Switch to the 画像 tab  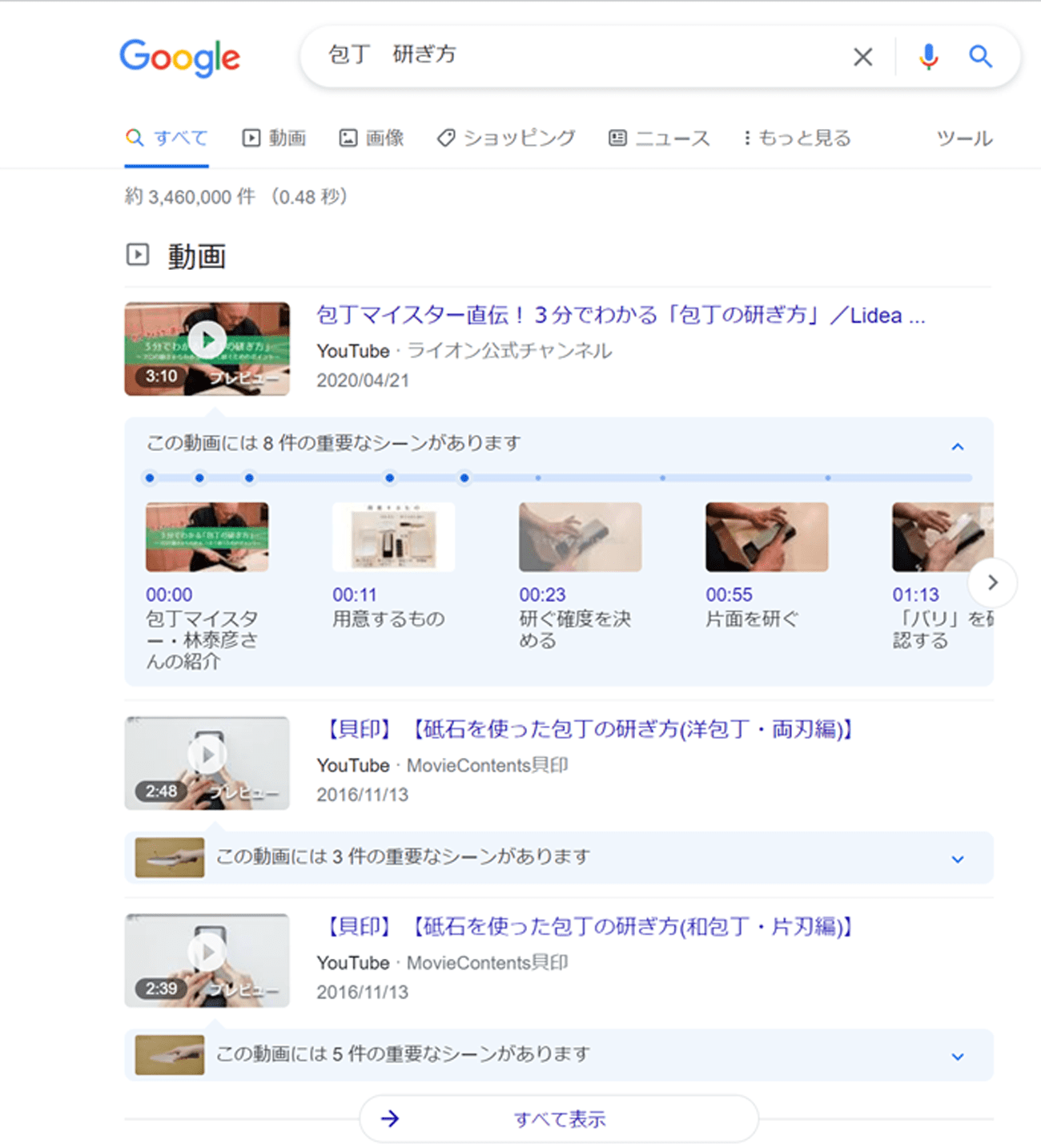tap(372, 138)
